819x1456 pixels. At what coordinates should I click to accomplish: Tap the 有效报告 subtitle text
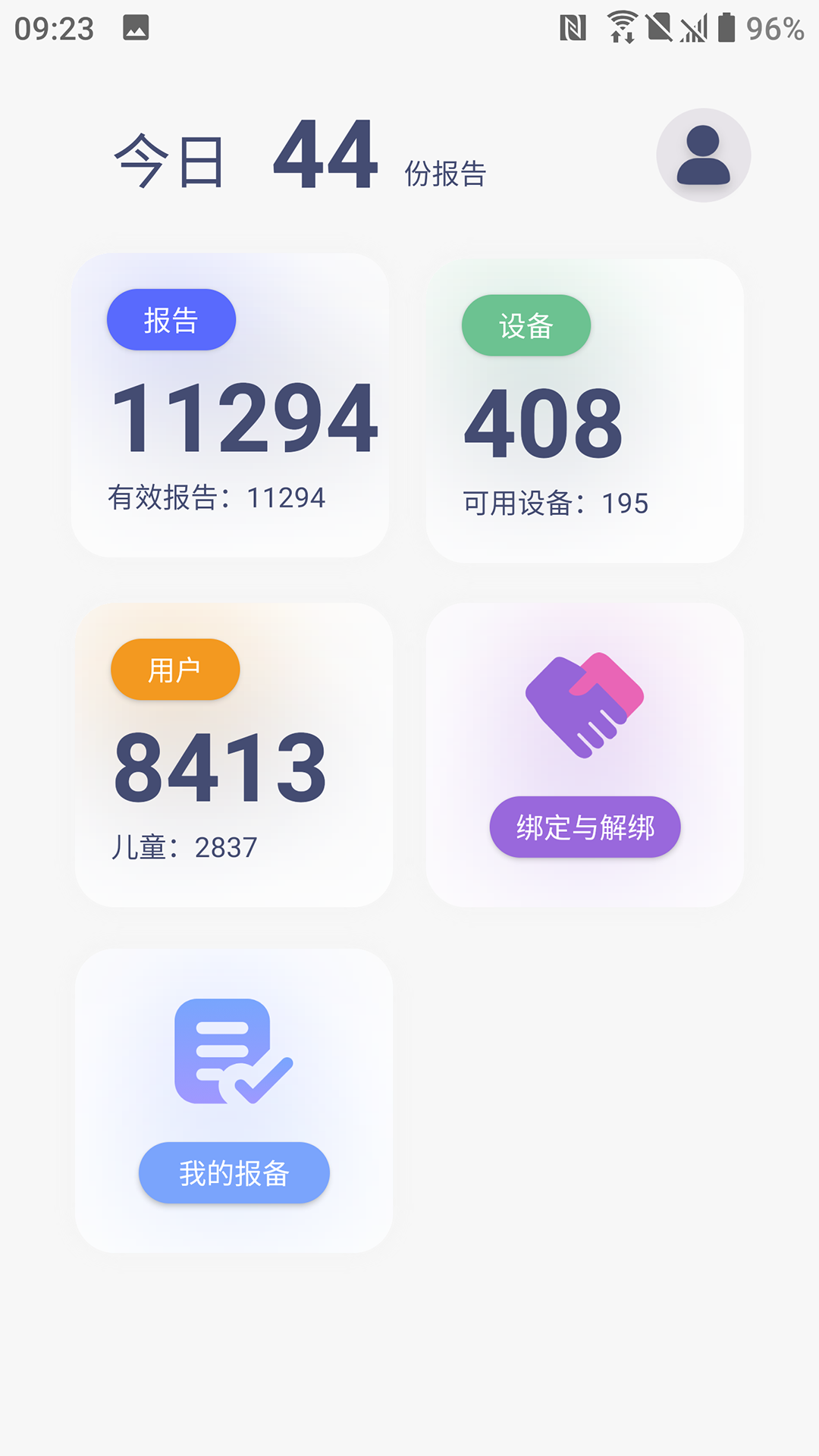pos(218,497)
